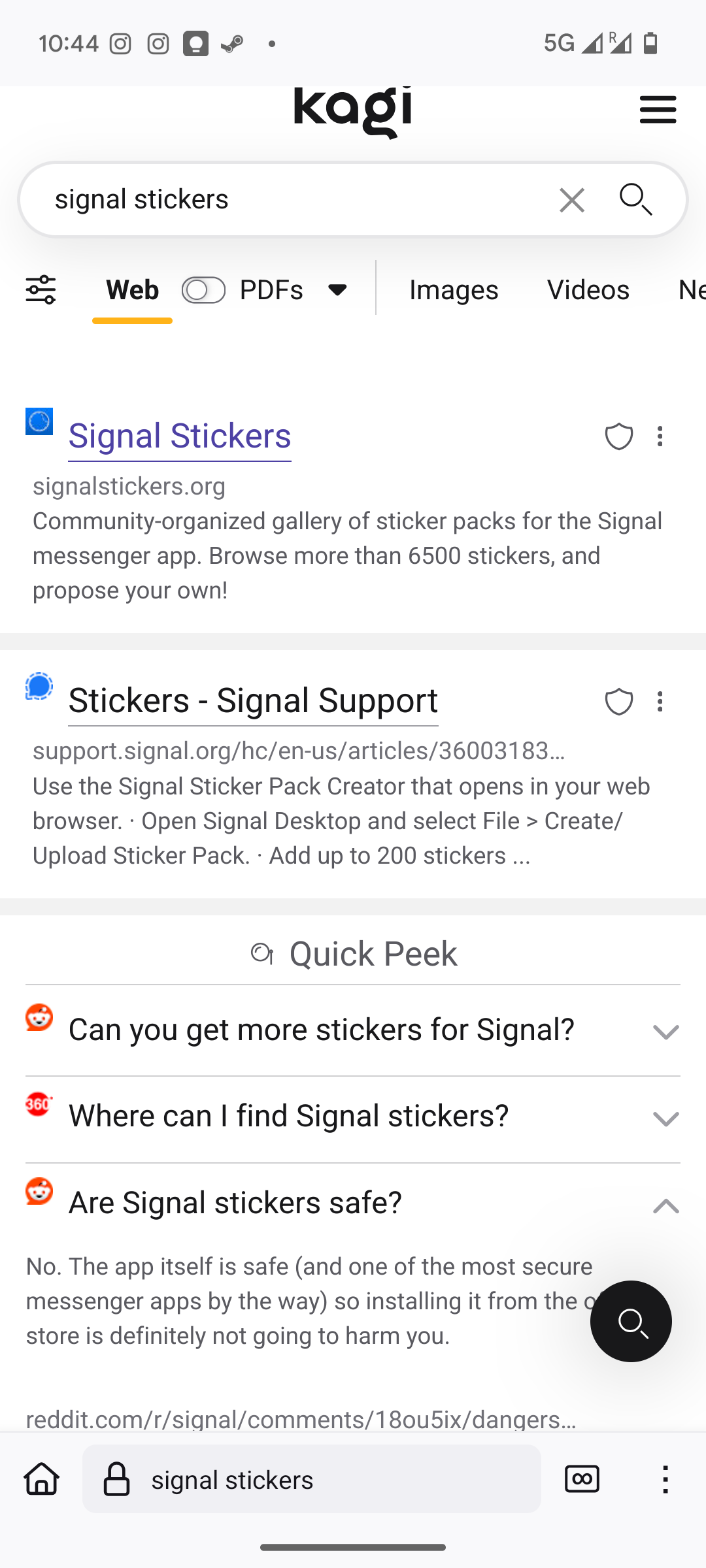Open more options for Signal Stickers result

(x=660, y=436)
